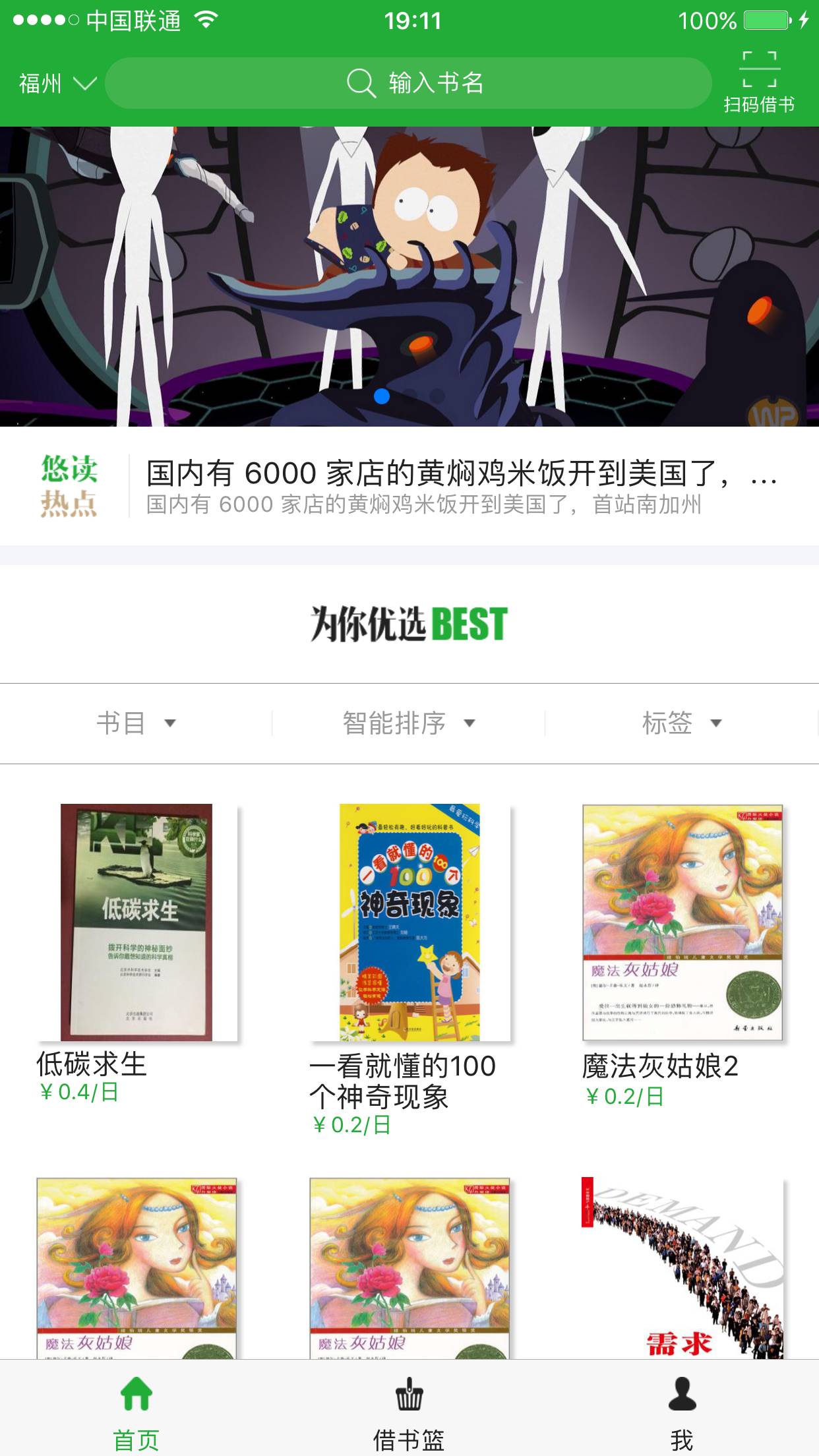Expand the 书目 filter dropdown
This screenshot has width=819, height=1456.
pyautogui.click(x=136, y=723)
